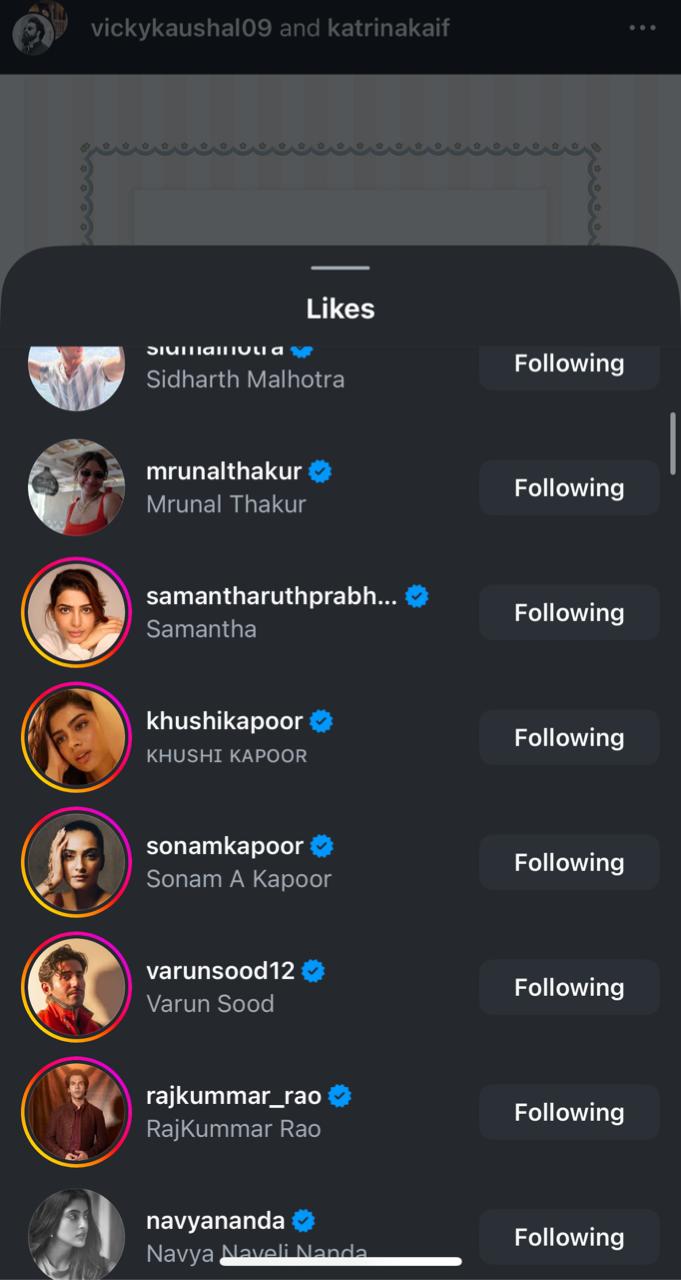Tap Following button next to Sidharth Malhotra
Image resolution: width=681 pixels, height=1280 pixels.
coord(568,364)
